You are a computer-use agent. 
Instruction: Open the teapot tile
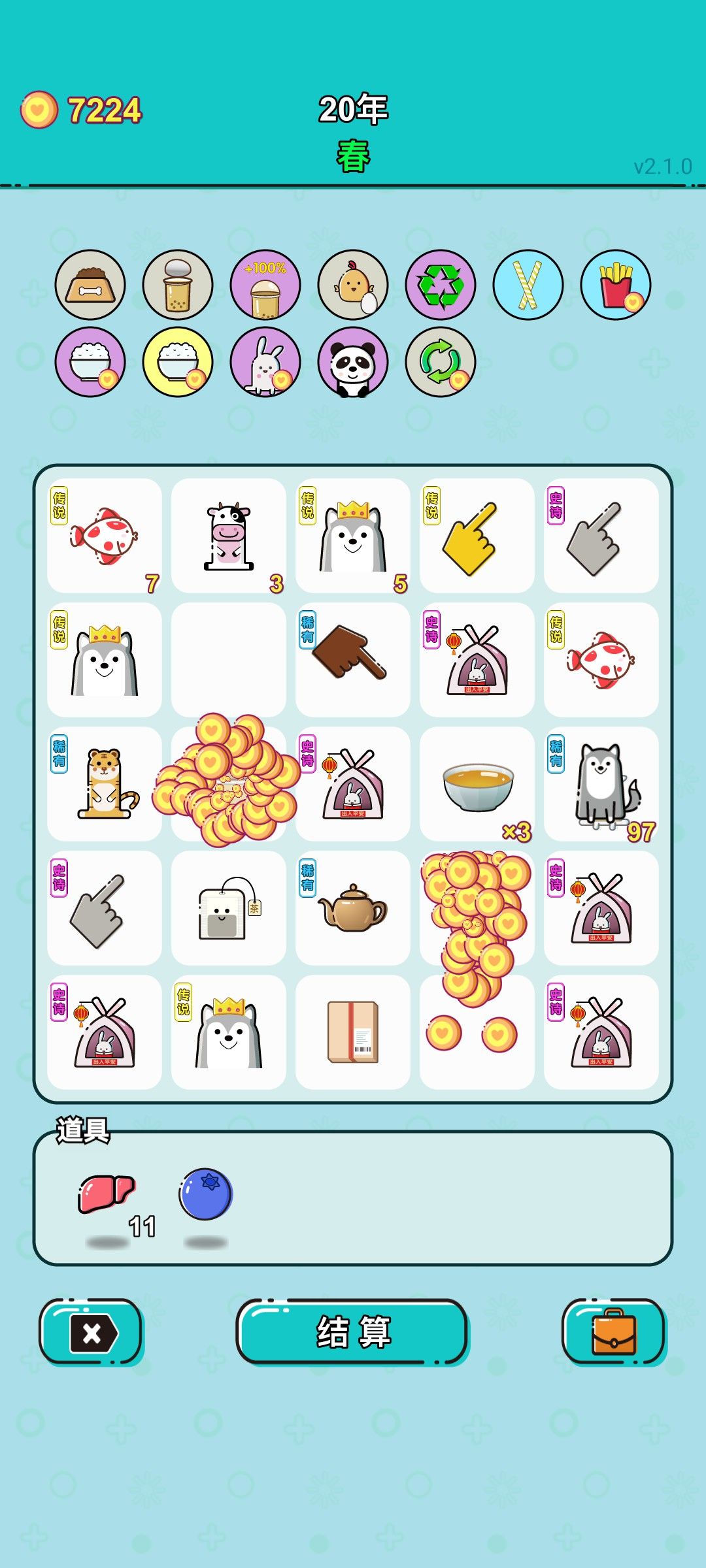[353, 908]
